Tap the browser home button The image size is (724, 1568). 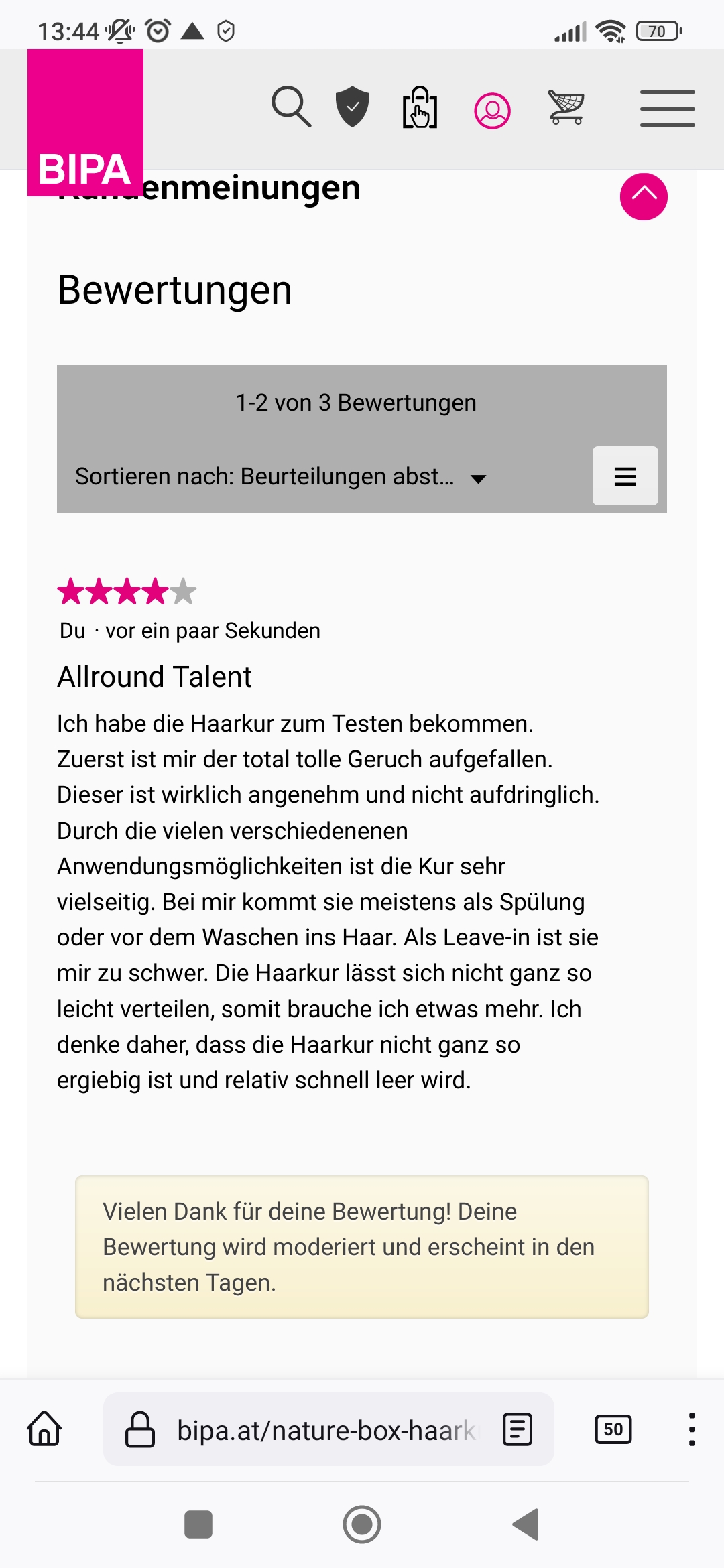pos(45,1429)
